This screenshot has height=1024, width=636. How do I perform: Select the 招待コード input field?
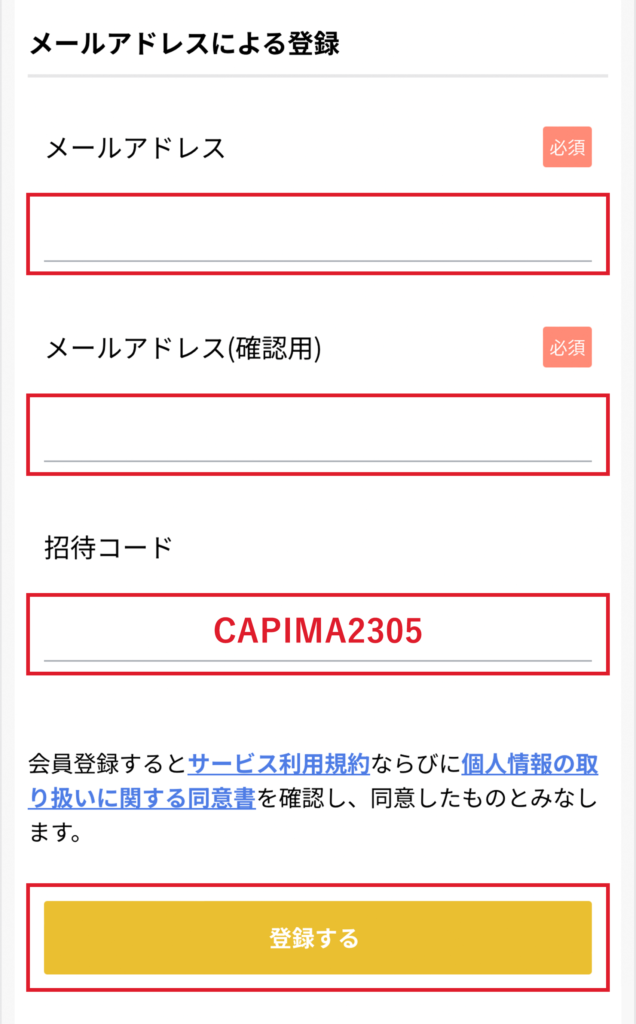click(x=317, y=633)
